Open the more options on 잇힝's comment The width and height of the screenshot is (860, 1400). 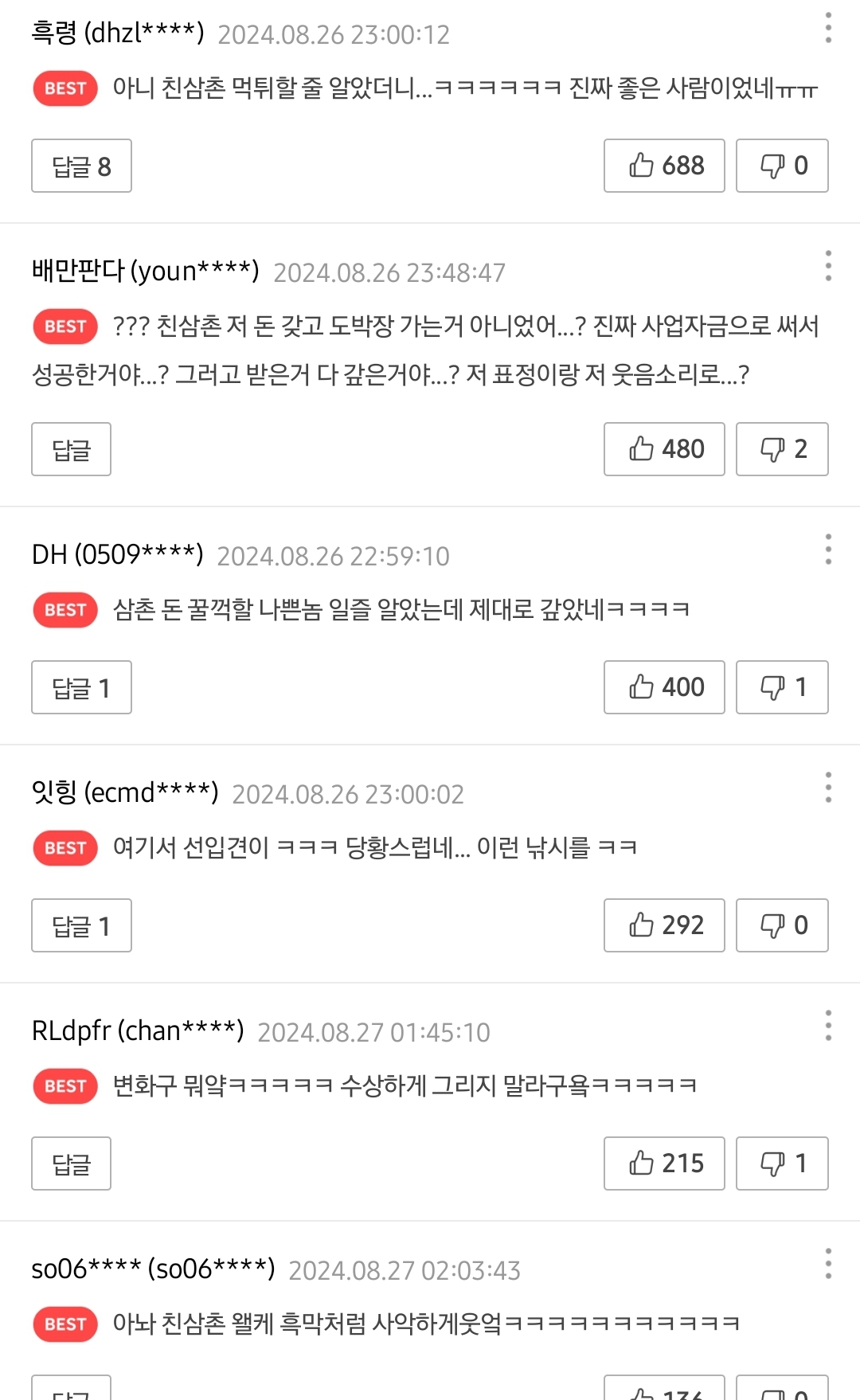tap(828, 788)
